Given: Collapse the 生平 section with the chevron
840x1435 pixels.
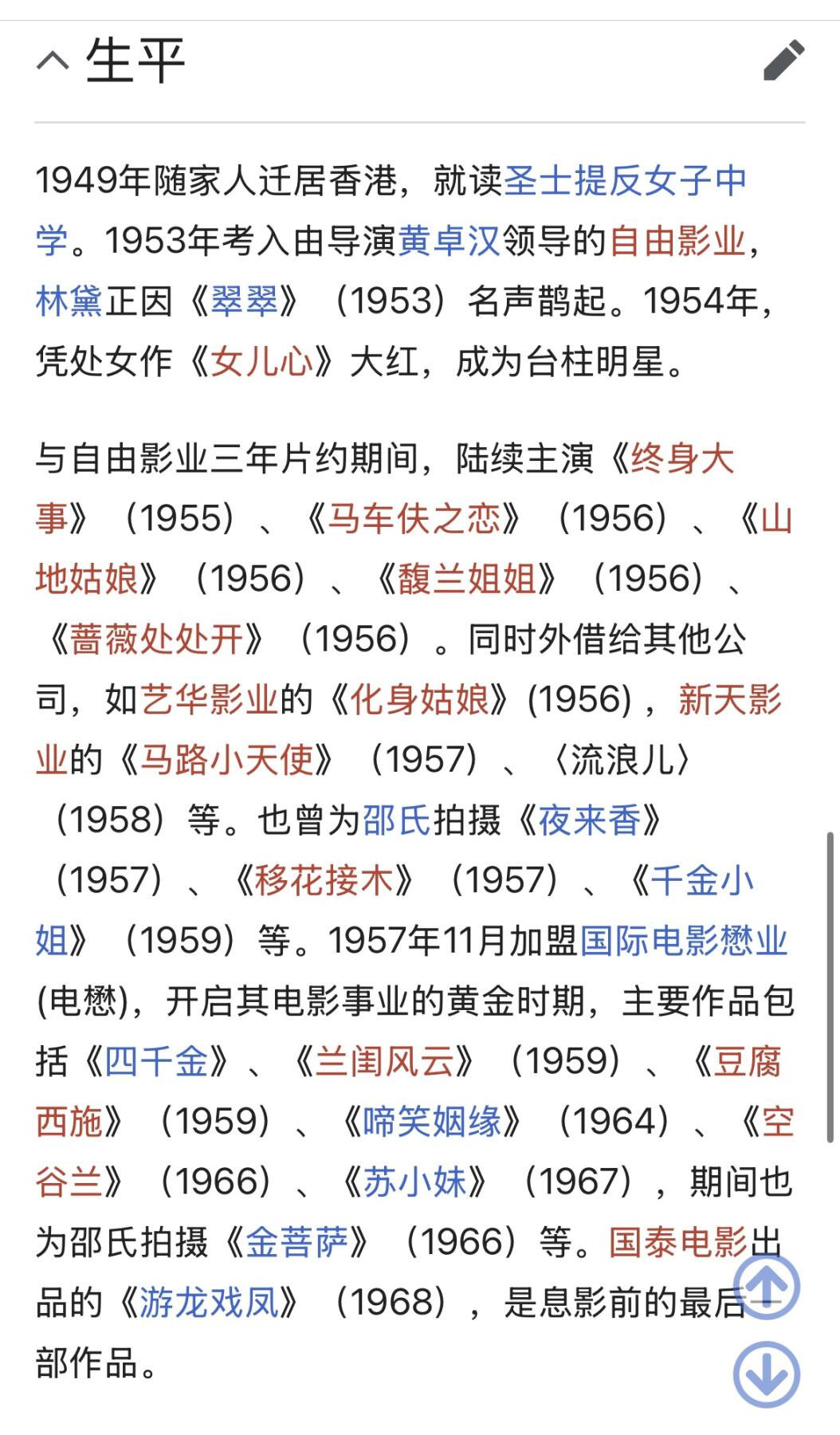Looking at the screenshot, I should coord(53,61).
